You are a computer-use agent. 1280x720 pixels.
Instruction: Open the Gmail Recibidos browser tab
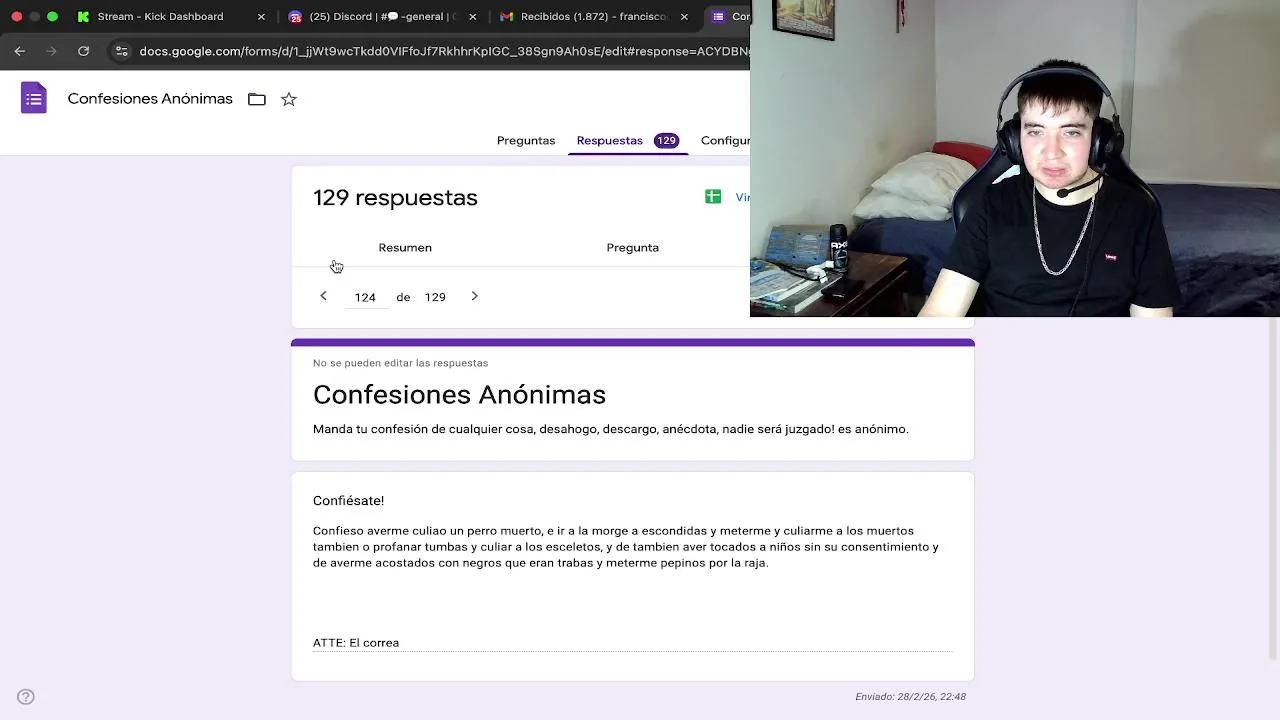[590, 16]
